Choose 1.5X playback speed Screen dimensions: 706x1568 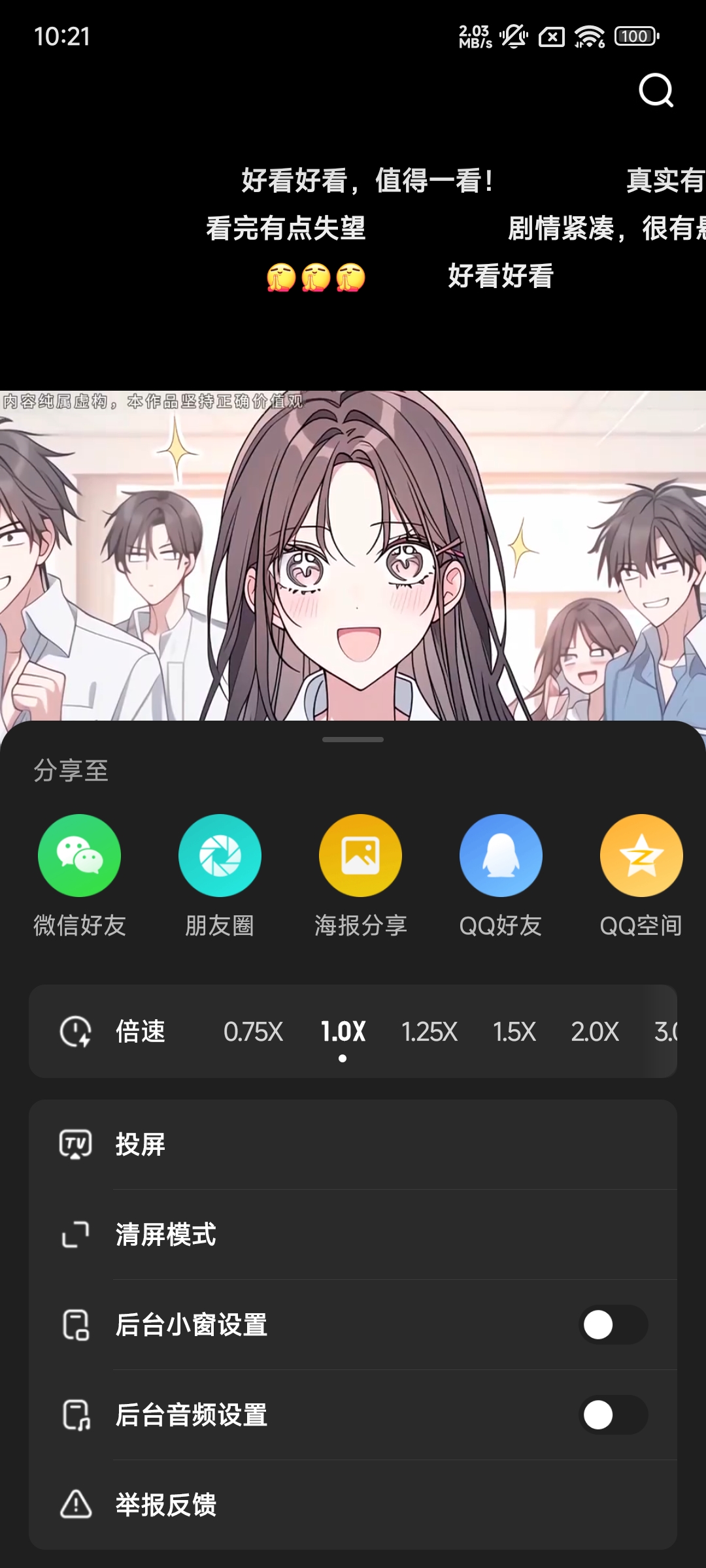coord(514,1032)
